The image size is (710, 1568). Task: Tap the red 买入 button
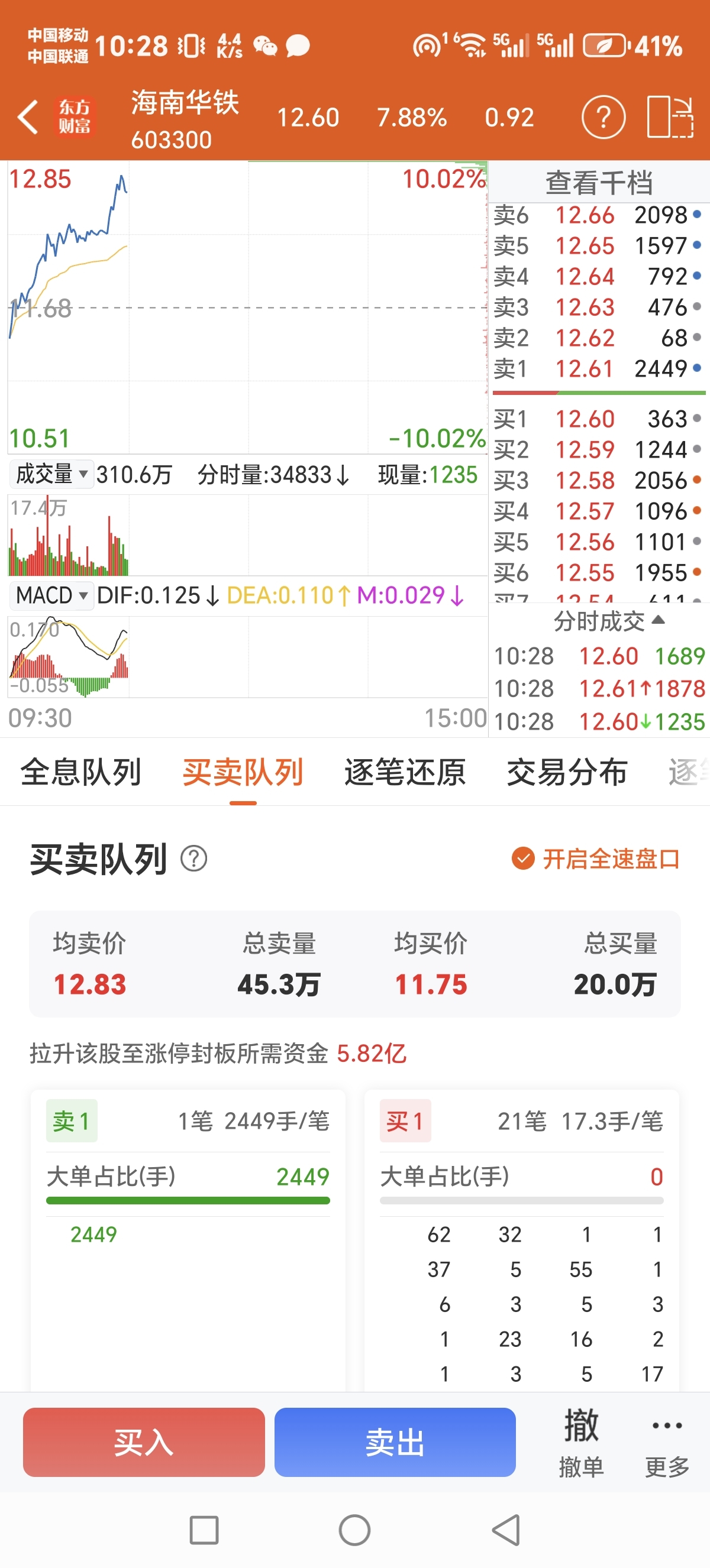click(x=144, y=1441)
